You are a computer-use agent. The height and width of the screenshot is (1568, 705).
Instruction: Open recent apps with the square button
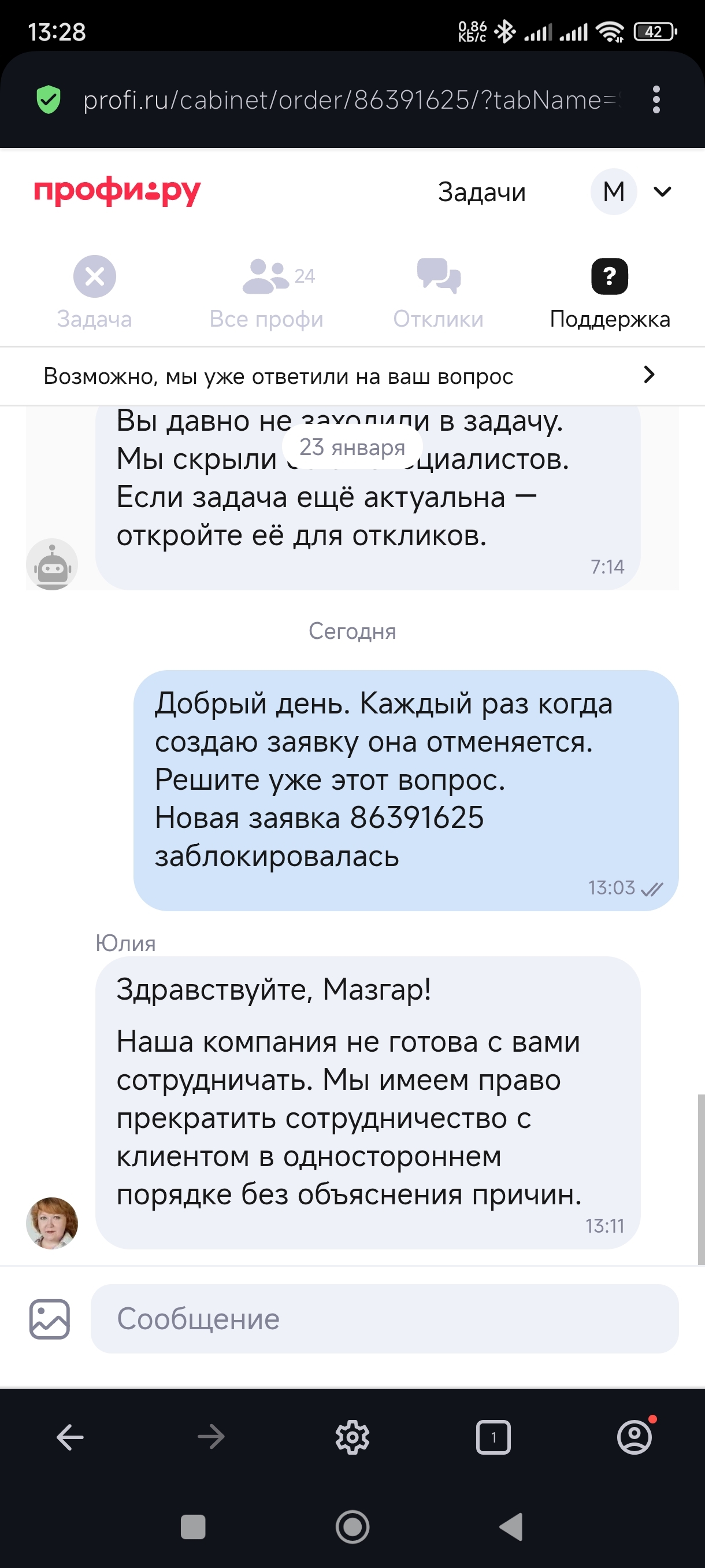coord(193,1526)
